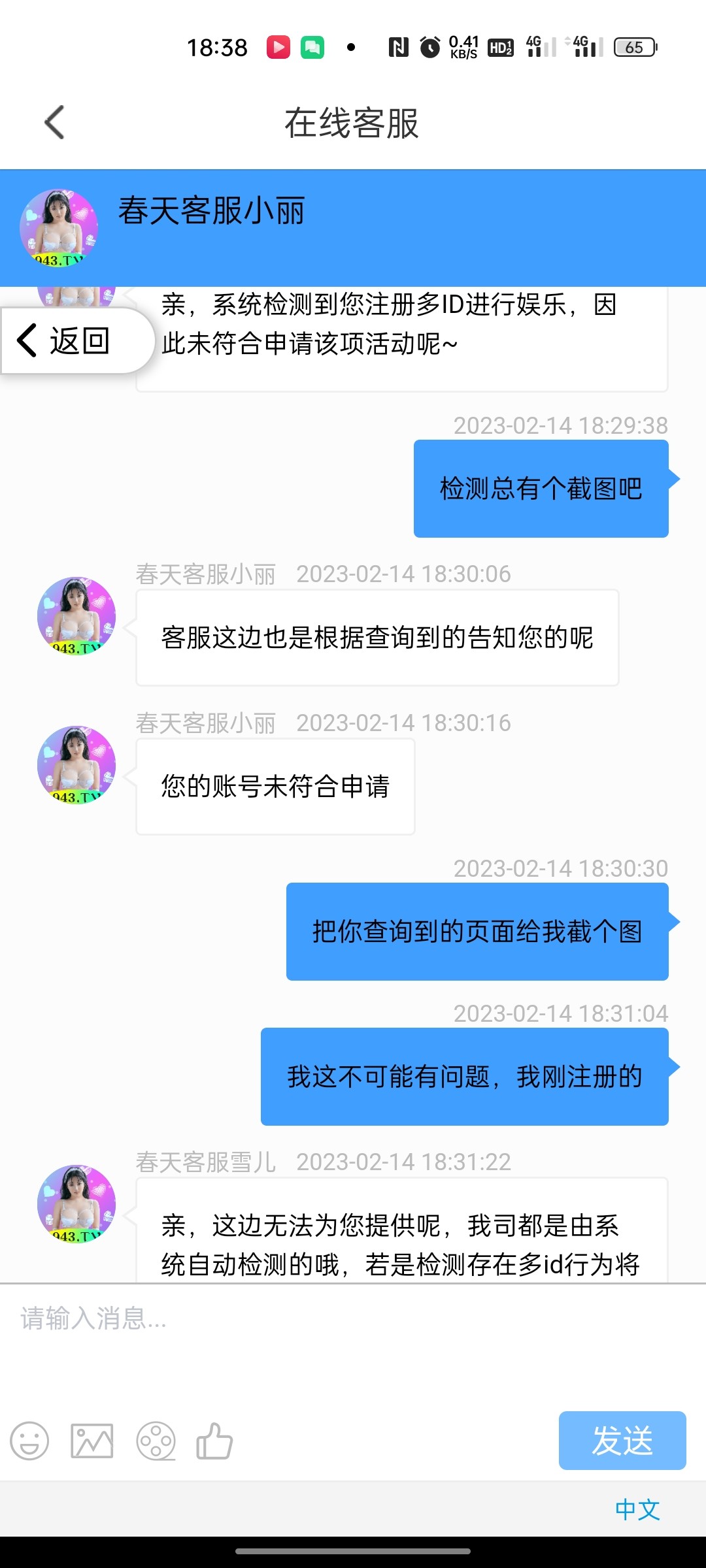Open the emoji picker in the chat
Screen dimensions: 706x1568
[x=31, y=1441]
